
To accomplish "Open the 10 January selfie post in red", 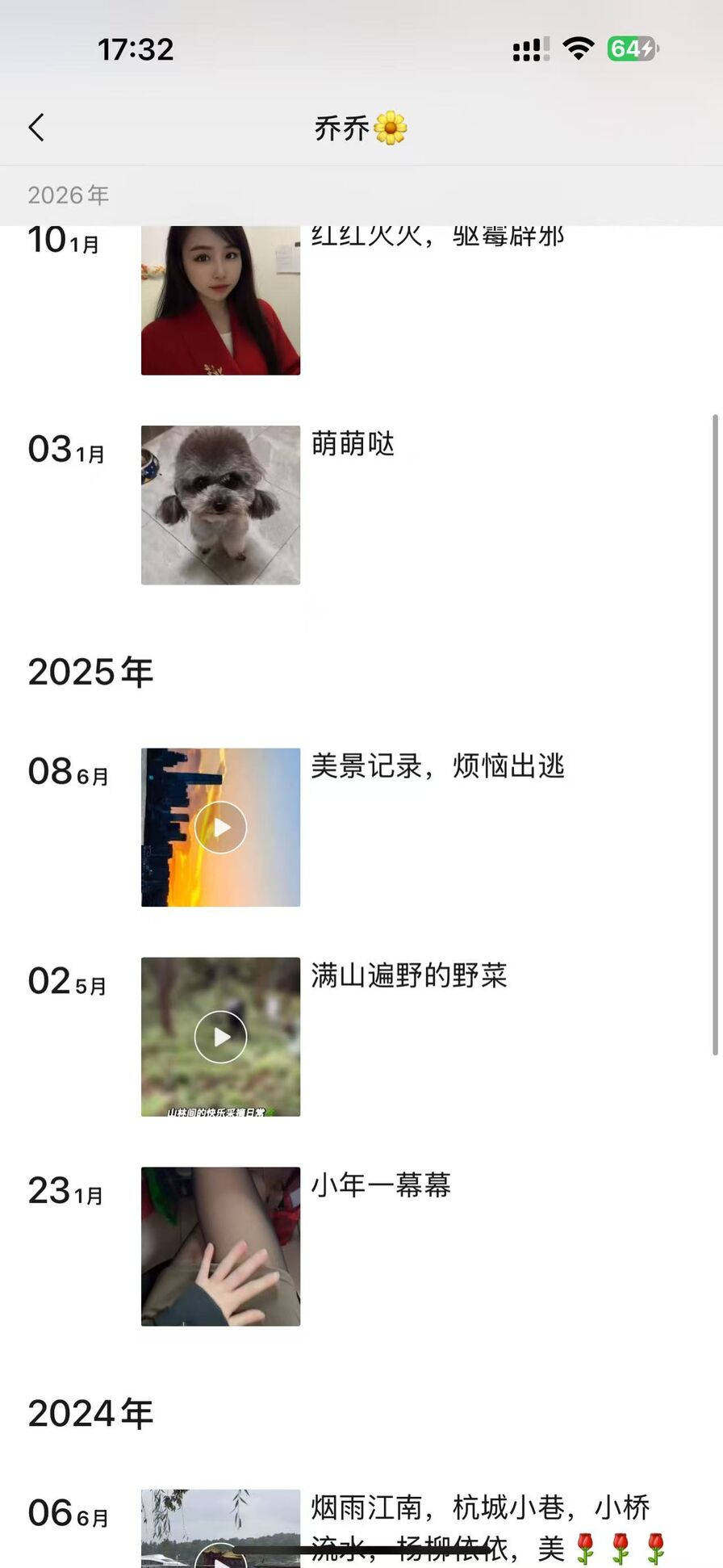I will click(220, 300).
